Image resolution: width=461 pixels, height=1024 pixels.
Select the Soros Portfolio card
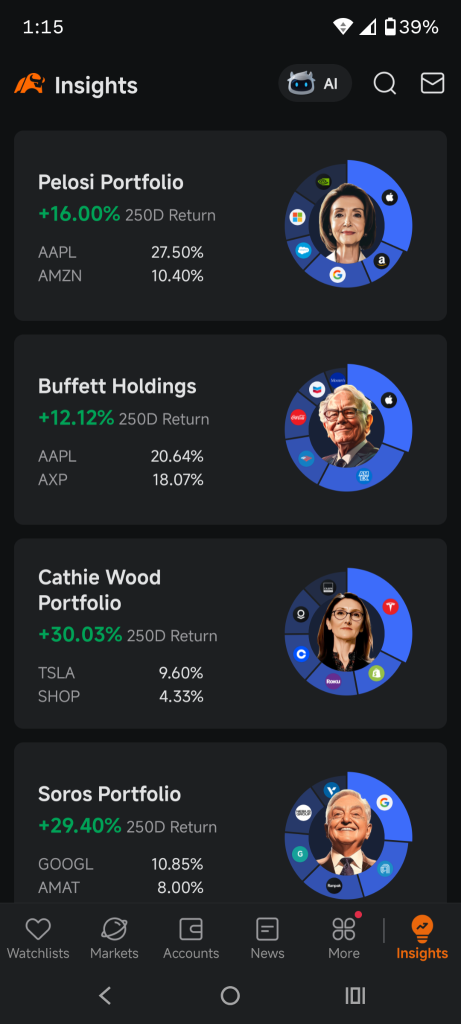pos(230,823)
